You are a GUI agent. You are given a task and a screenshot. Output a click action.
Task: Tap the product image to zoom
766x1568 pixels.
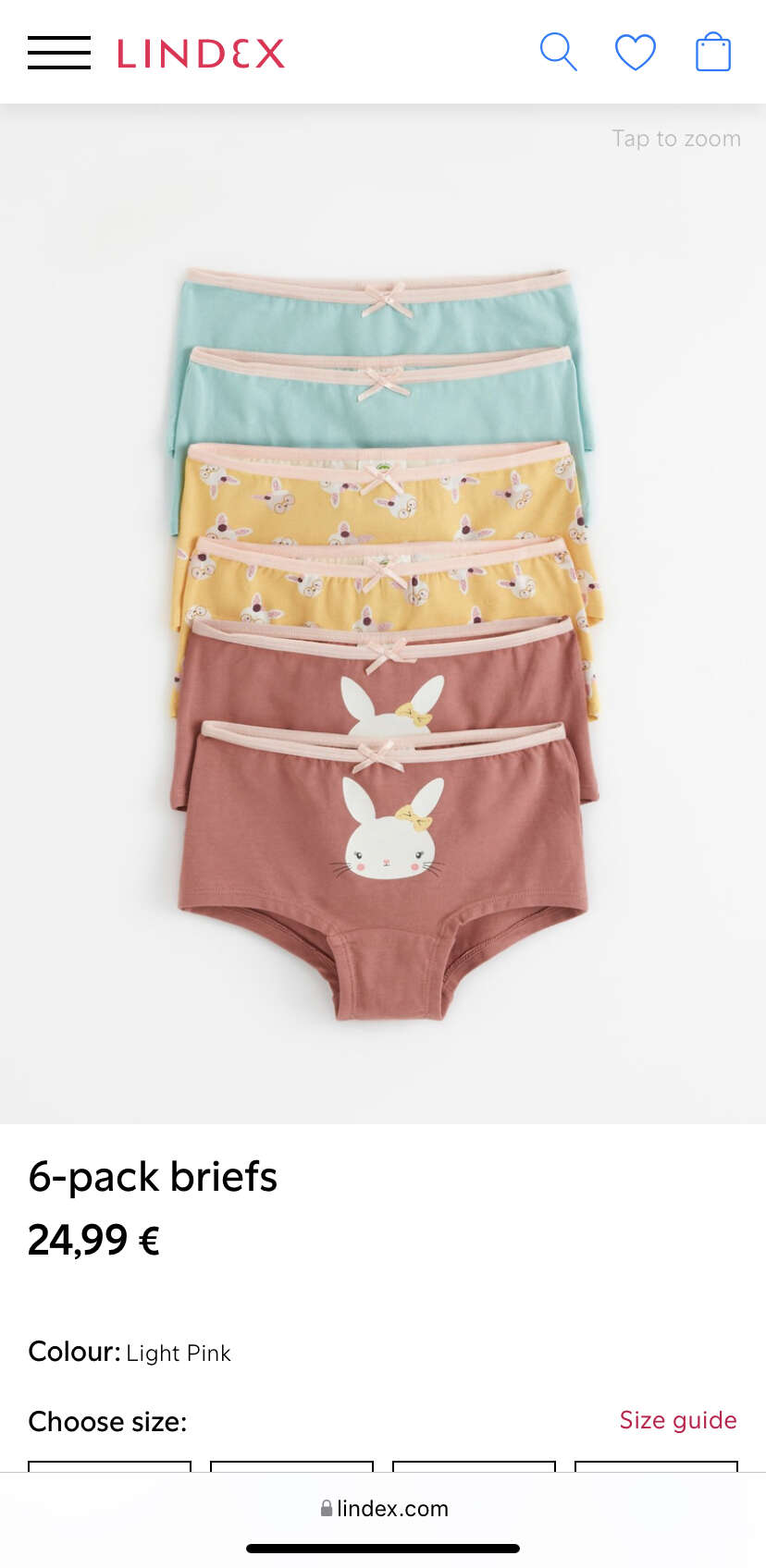click(x=383, y=614)
